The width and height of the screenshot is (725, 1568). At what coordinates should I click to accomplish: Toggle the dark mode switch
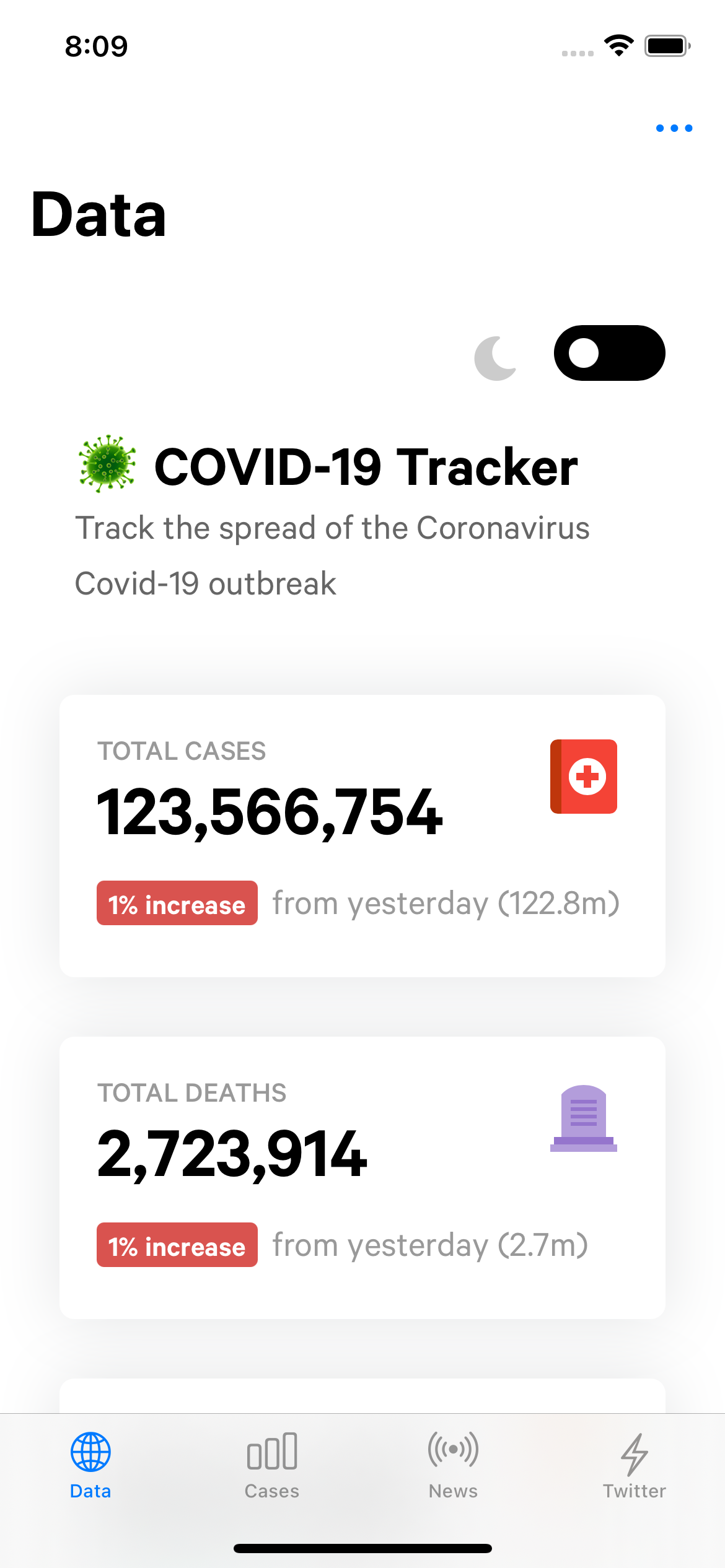(609, 353)
